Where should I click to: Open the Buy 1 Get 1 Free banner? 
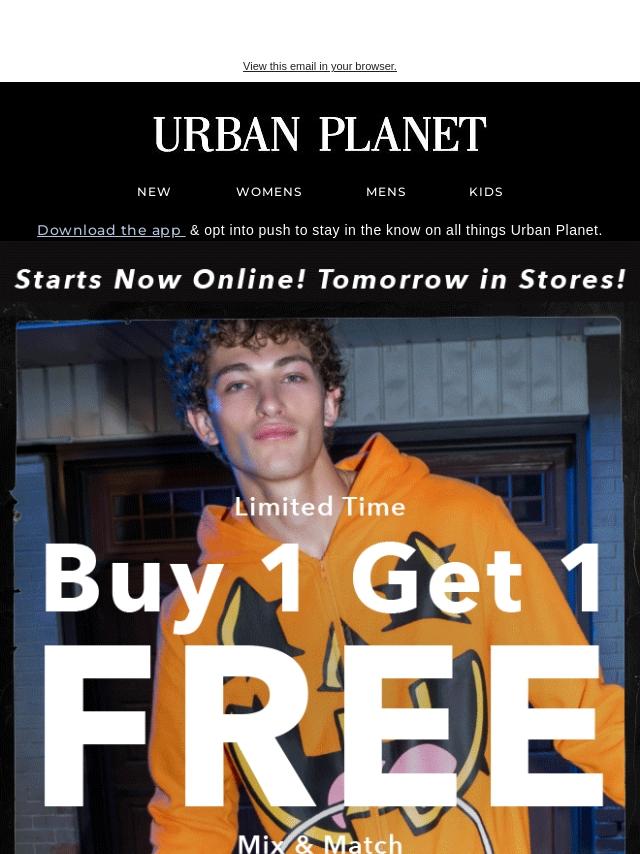[x=320, y=548]
